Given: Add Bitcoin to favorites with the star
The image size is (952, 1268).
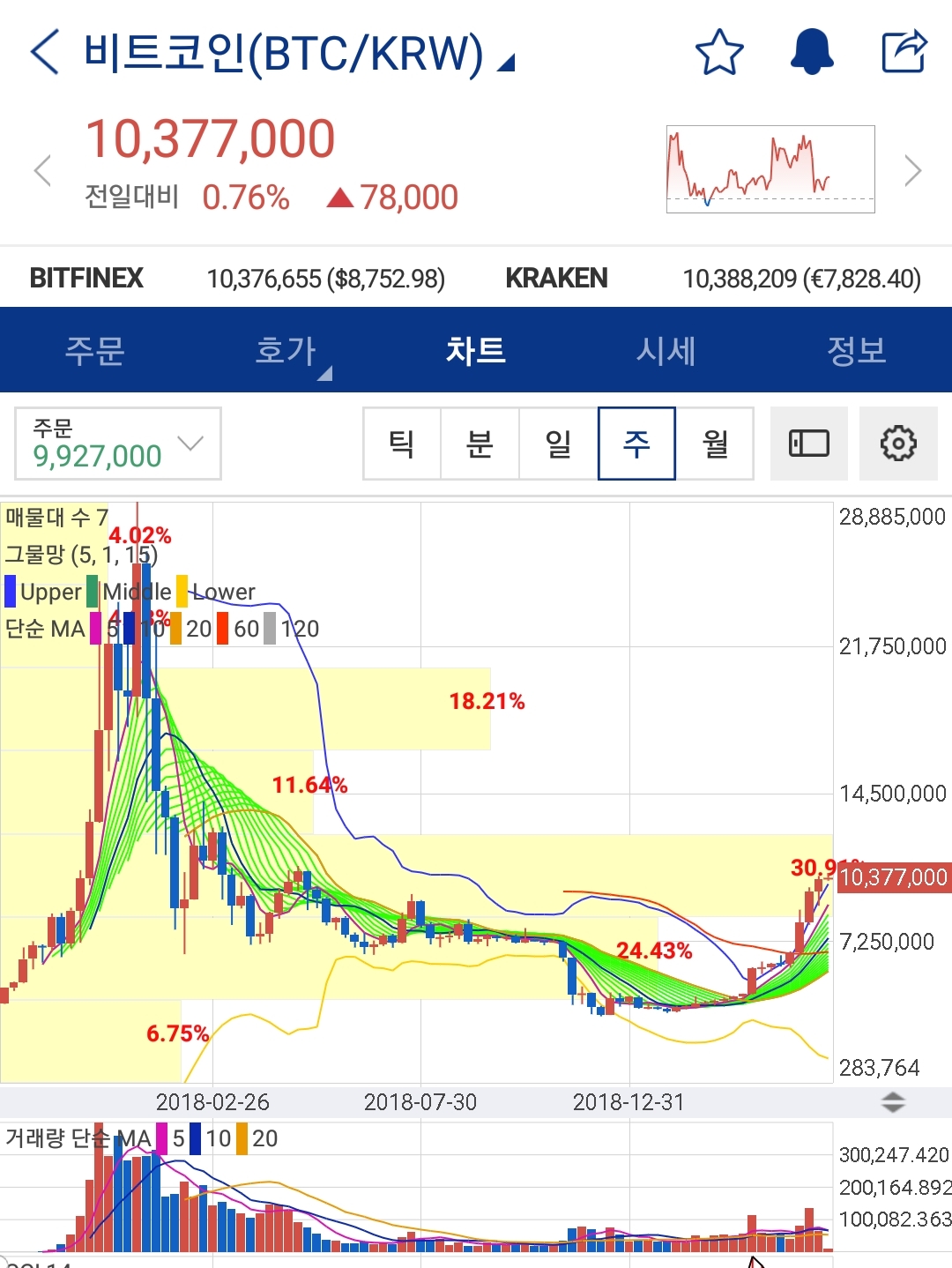Looking at the screenshot, I should click(x=719, y=52).
